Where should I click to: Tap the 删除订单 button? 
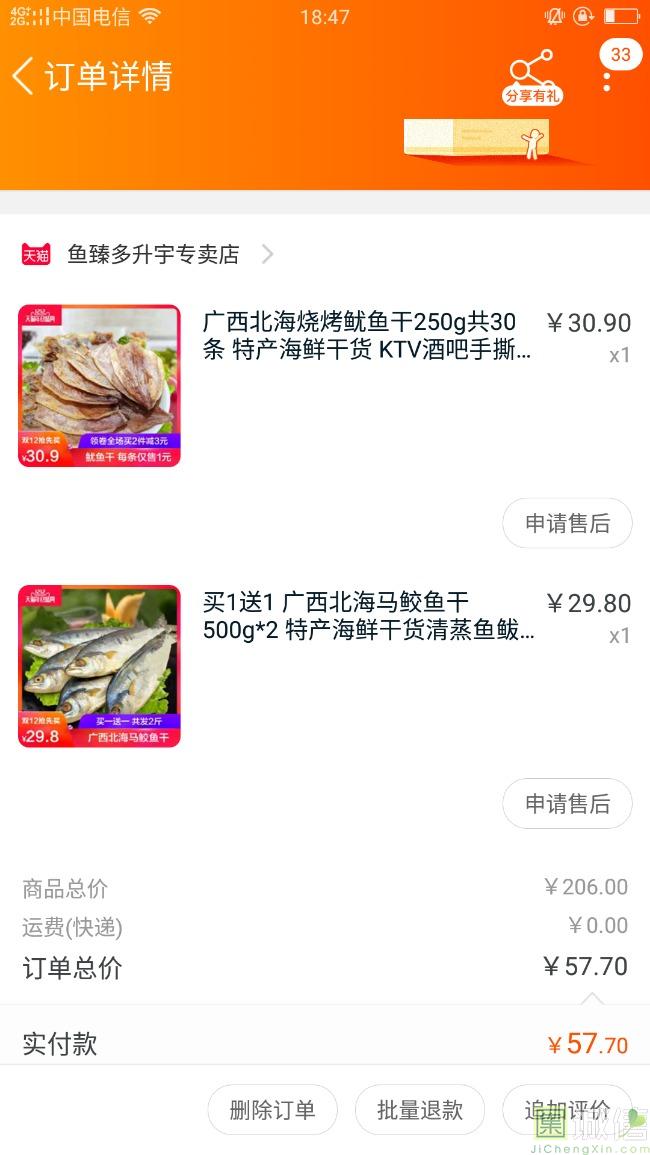point(272,1109)
